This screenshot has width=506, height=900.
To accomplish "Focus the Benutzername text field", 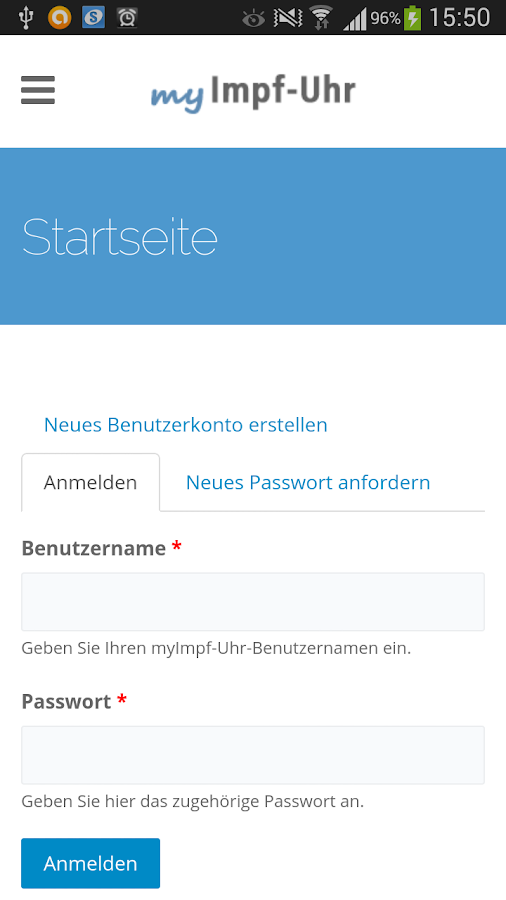I will pyautogui.click(x=253, y=602).
